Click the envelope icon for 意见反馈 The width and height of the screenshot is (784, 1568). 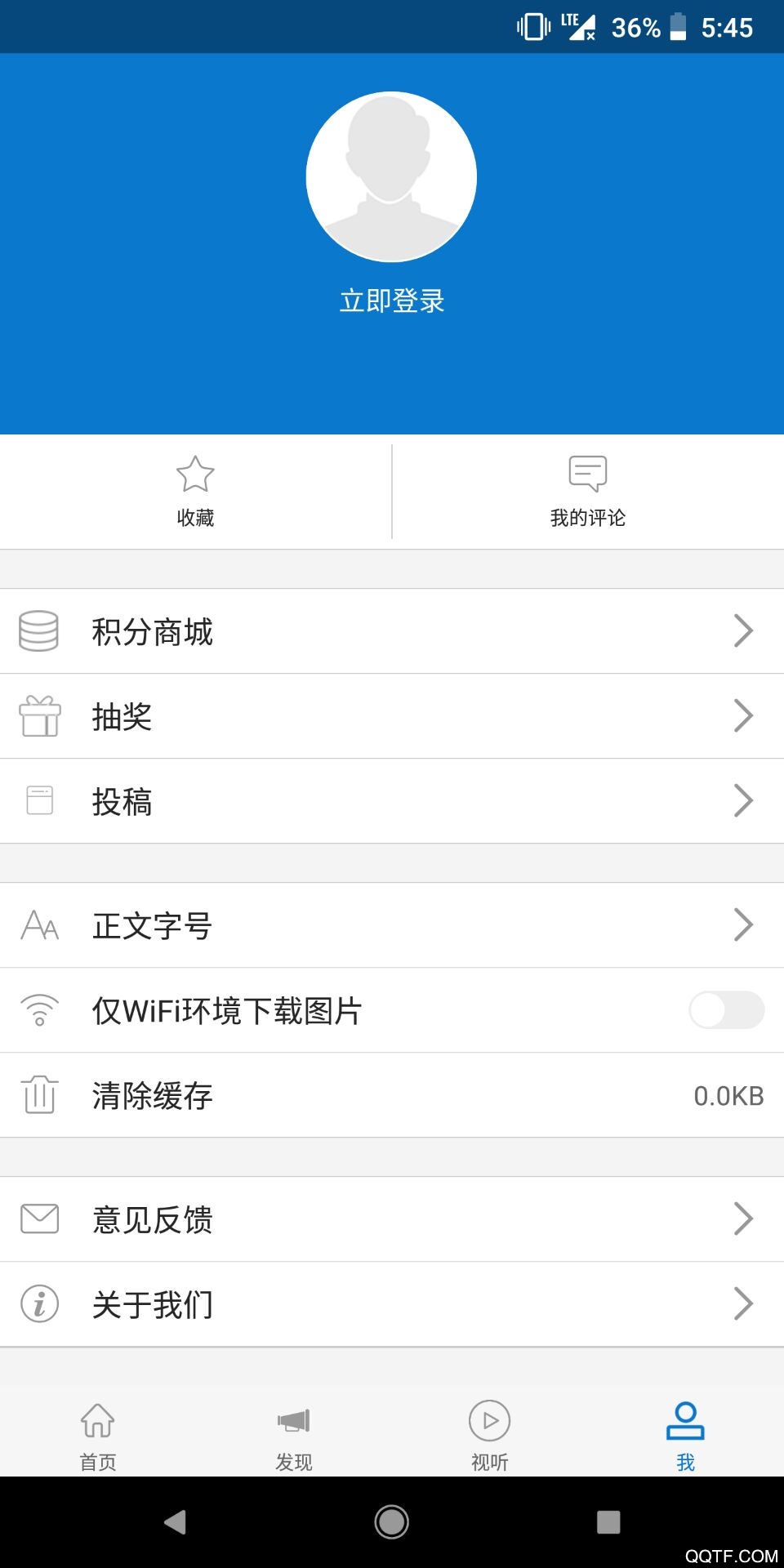click(x=39, y=1219)
